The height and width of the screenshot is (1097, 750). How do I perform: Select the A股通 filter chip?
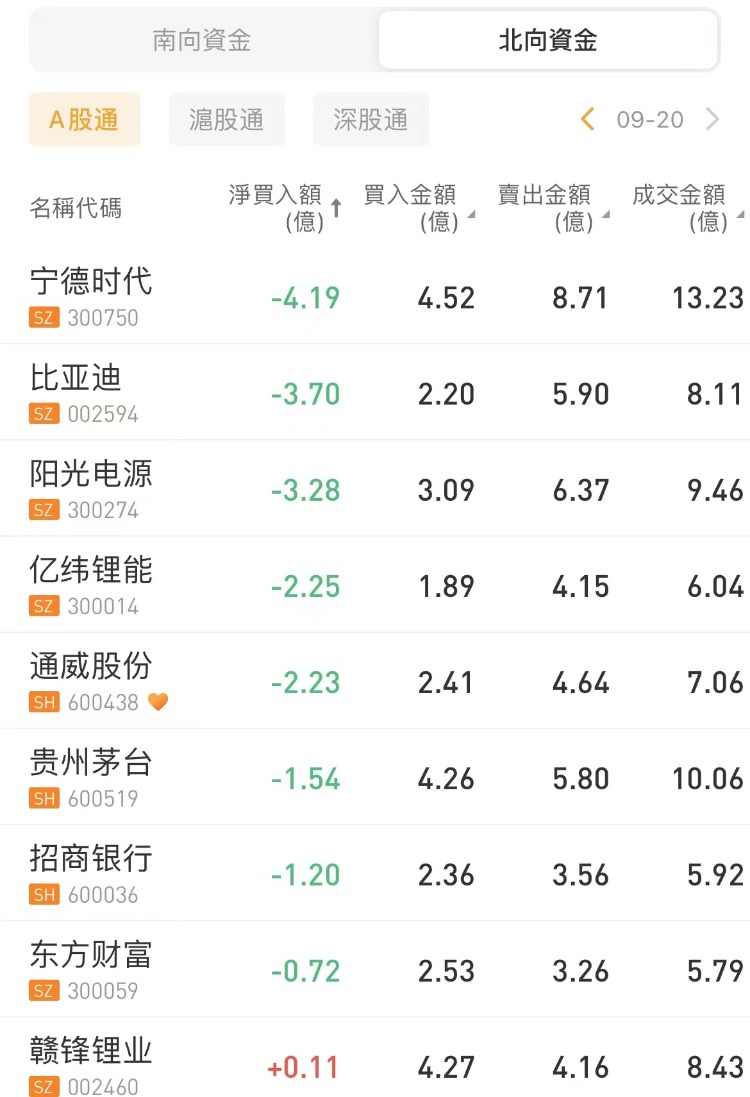click(84, 120)
